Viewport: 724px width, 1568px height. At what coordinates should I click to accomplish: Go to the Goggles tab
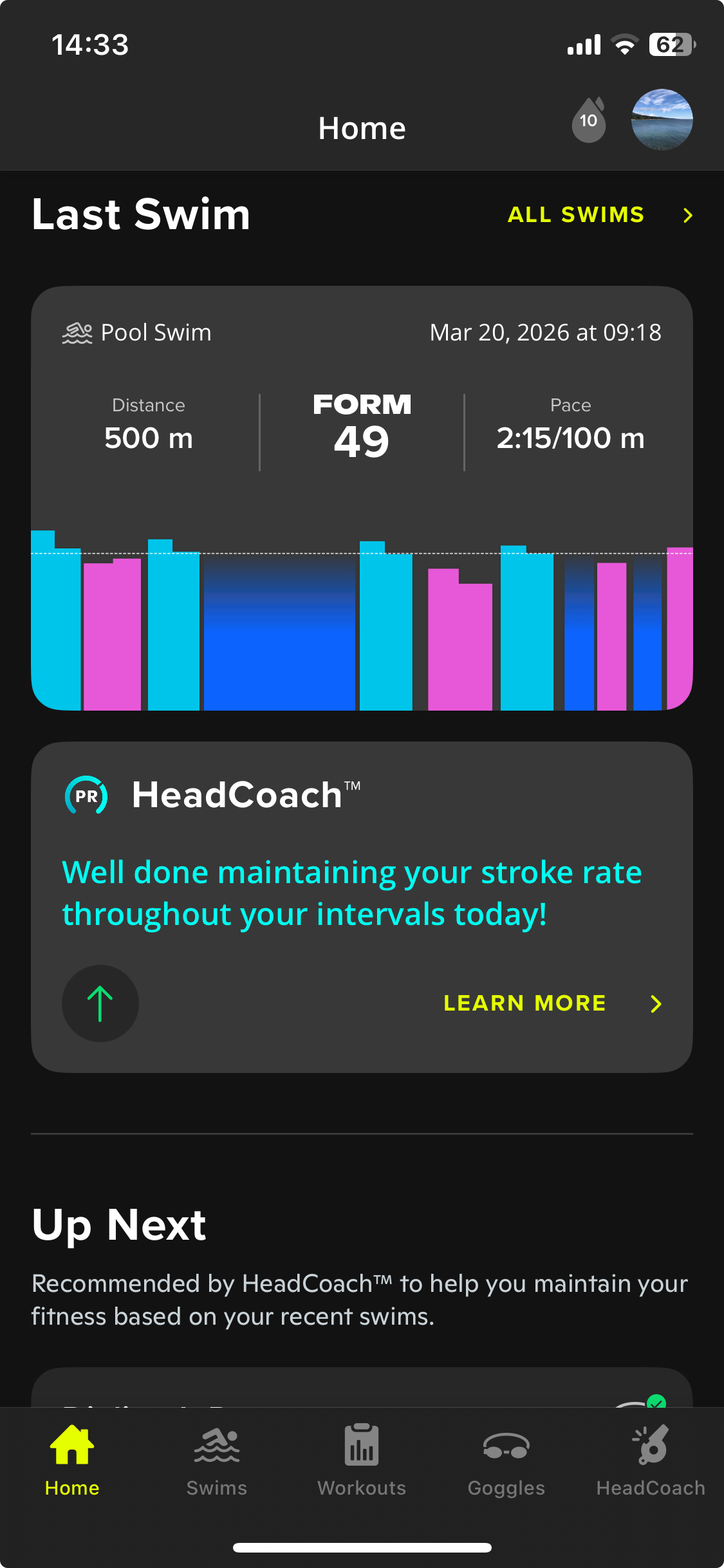point(506,1461)
